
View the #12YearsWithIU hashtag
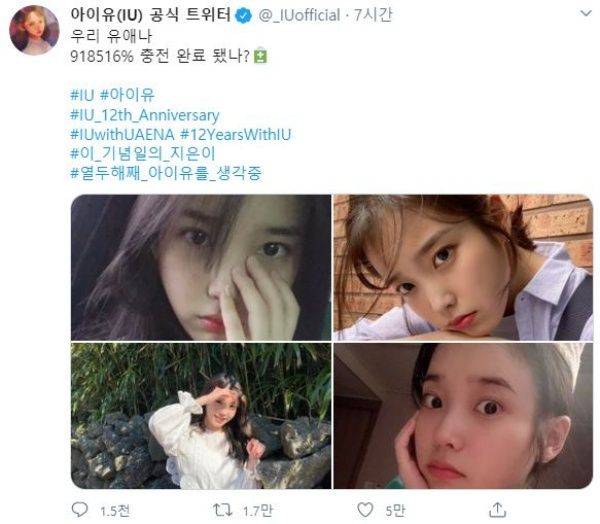click(x=221, y=134)
